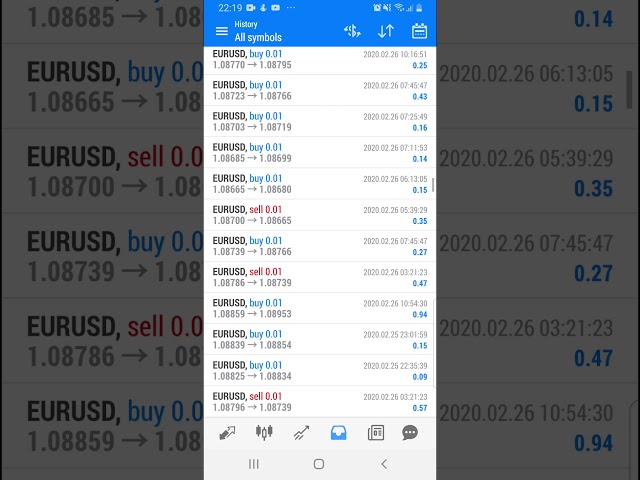Open the trade dated 2020.02.25 23:01:59

point(319,339)
